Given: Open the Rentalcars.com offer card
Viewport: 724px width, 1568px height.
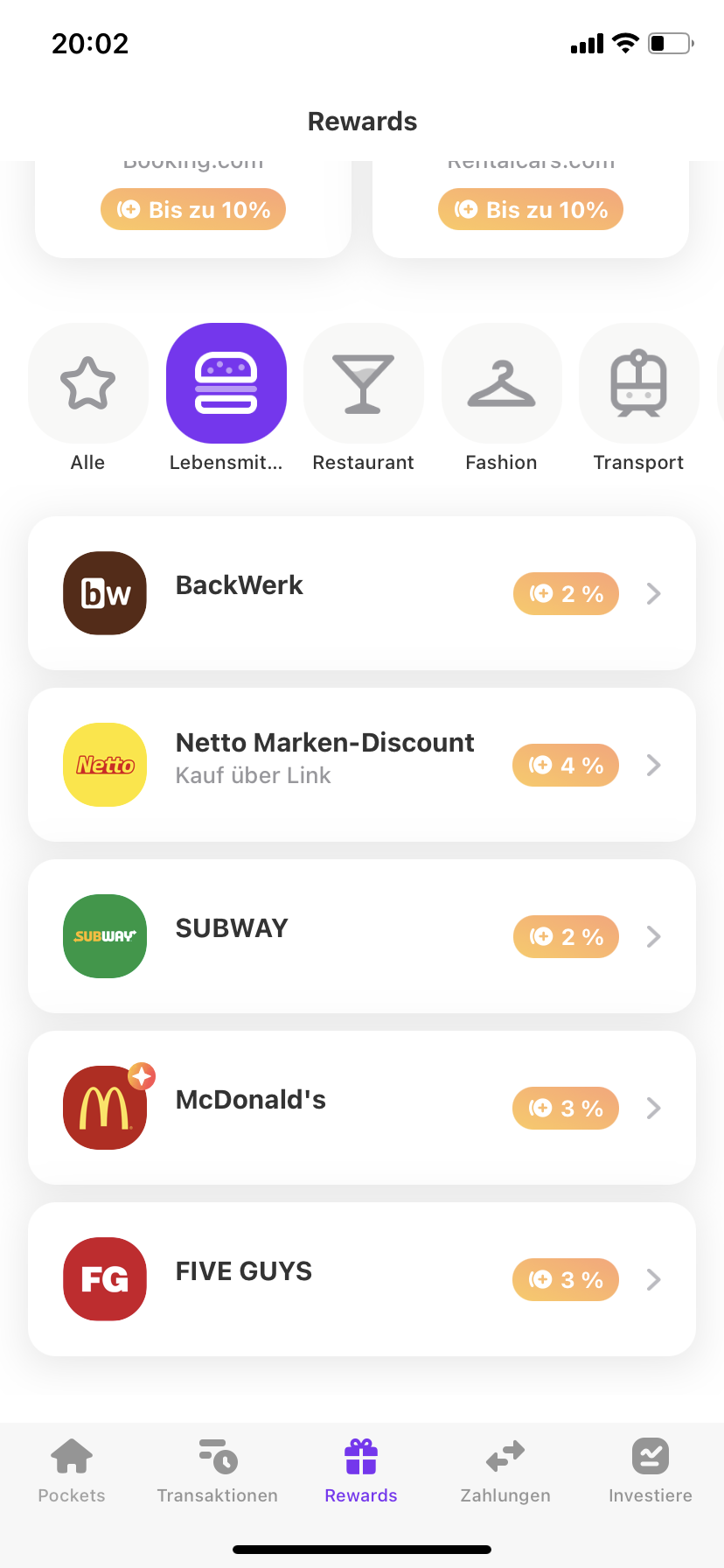Looking at the screenshot, I should (531, 209).
